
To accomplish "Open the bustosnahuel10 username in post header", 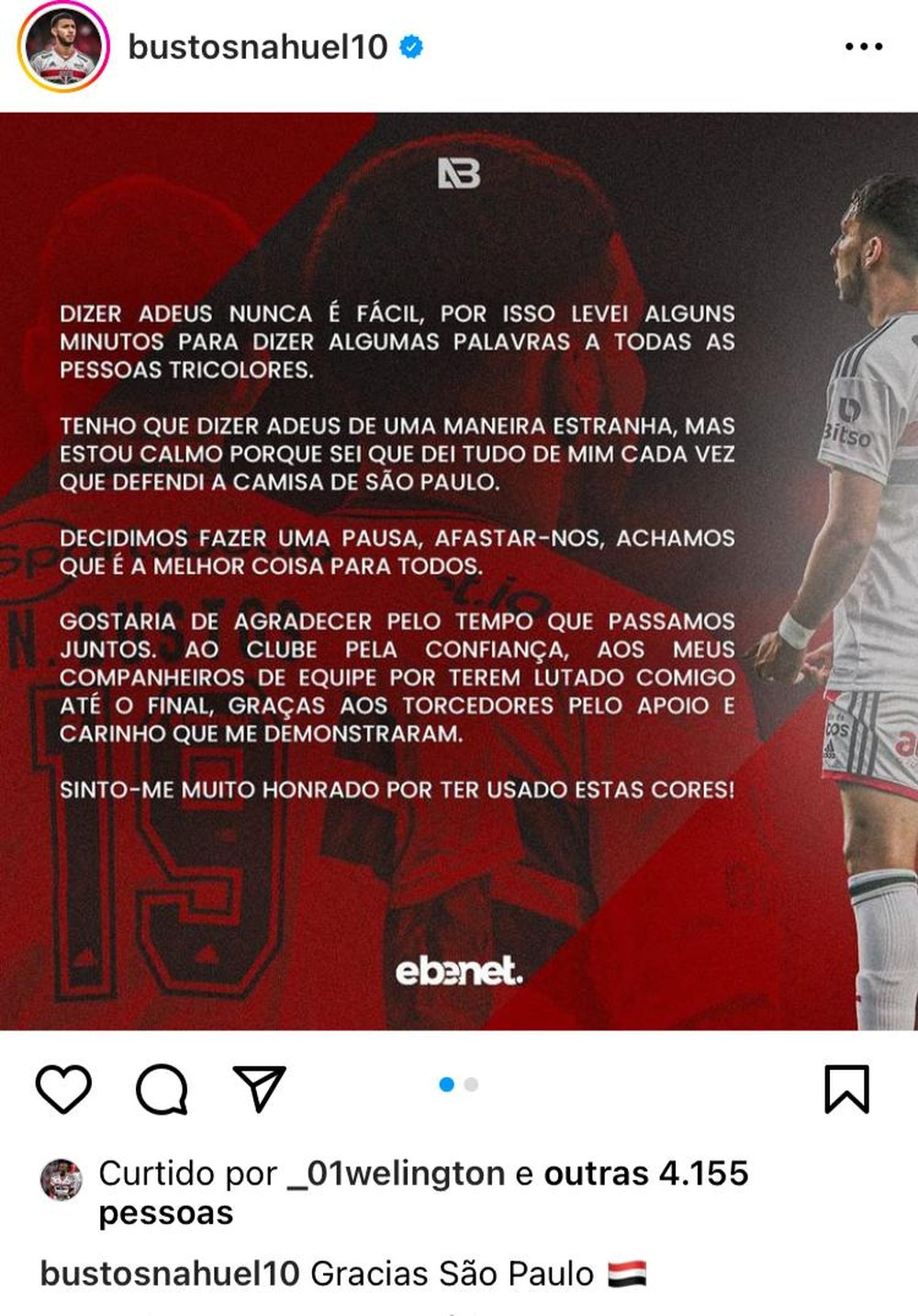I will (x=258, y=47).
